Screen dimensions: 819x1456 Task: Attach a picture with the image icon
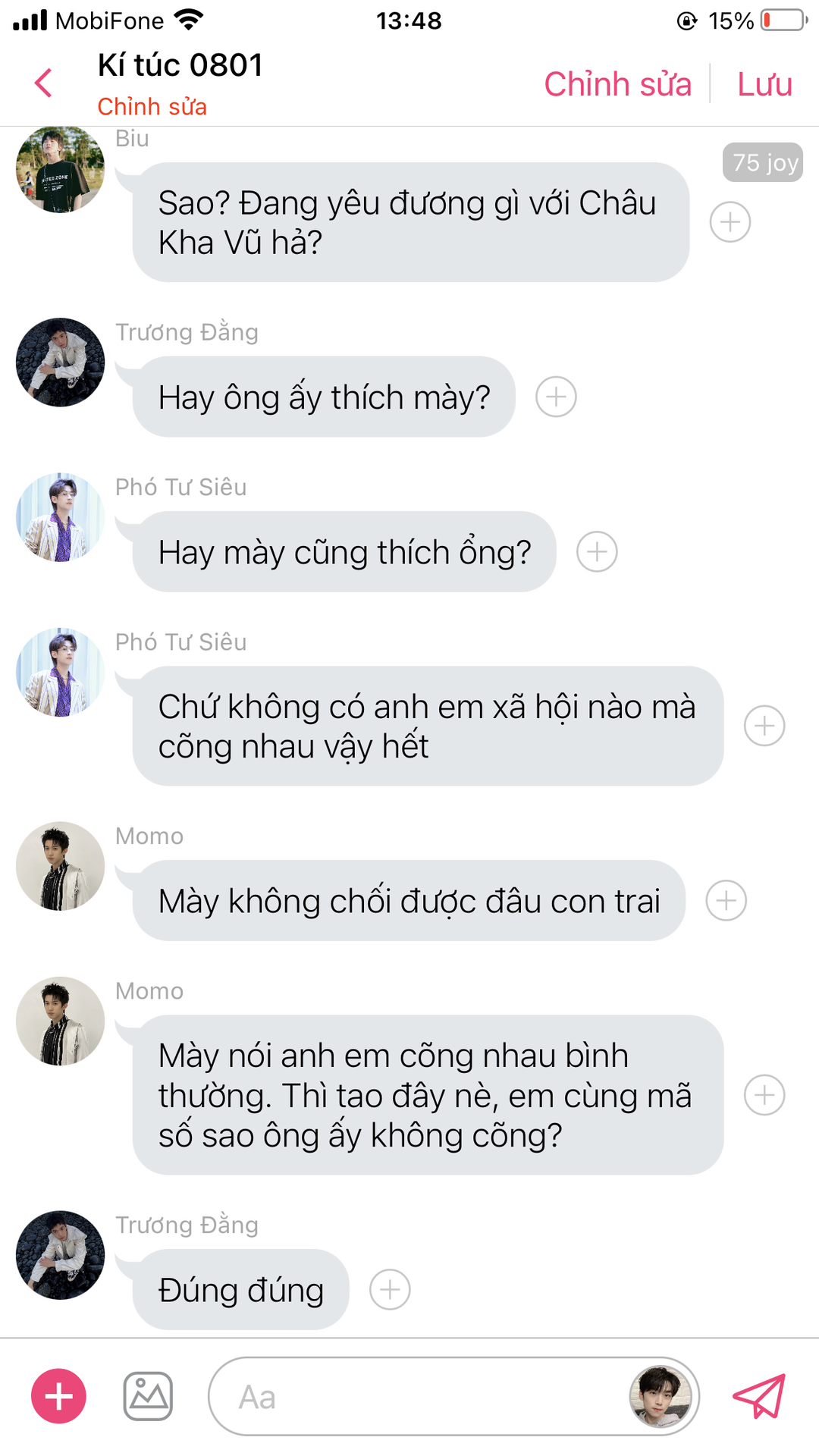148,1396
